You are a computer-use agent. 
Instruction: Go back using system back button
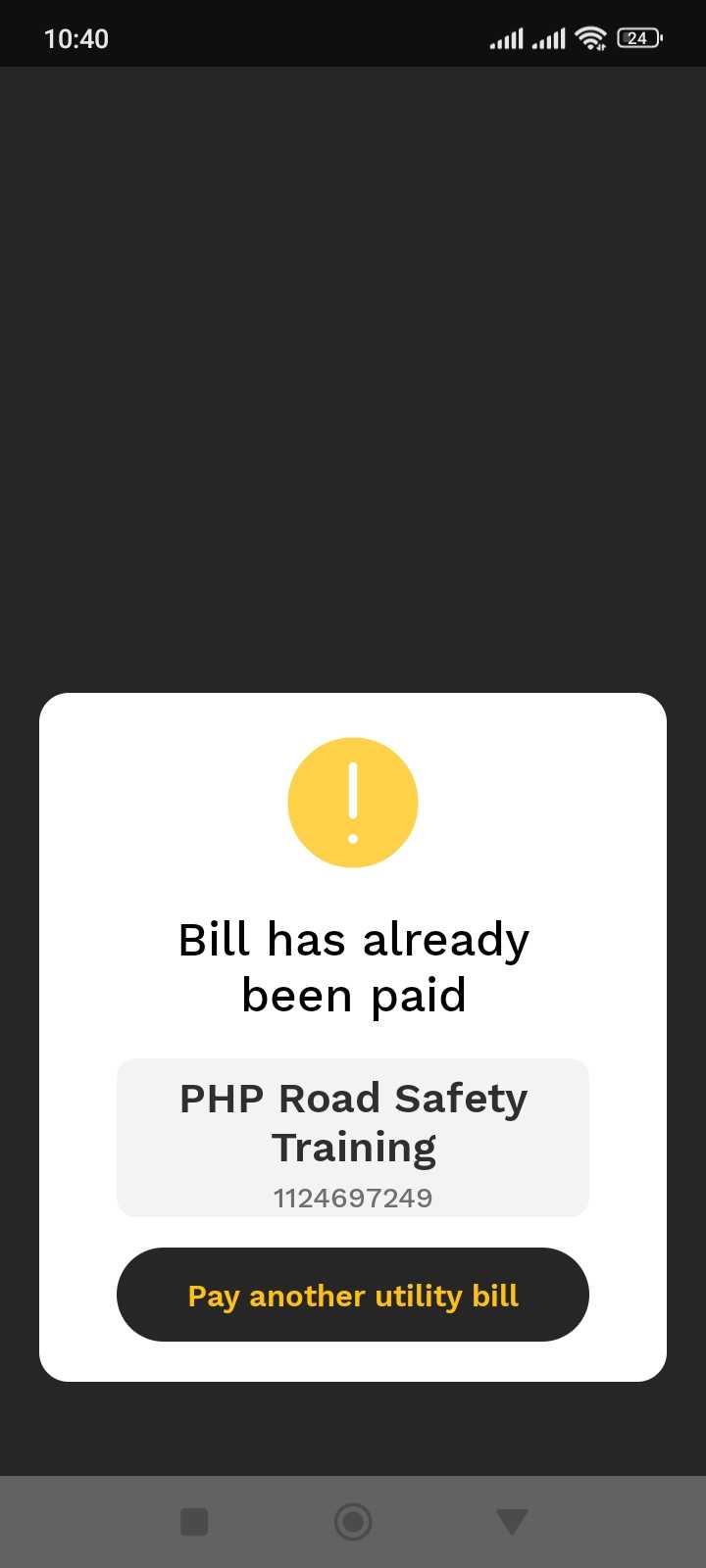[x=512, y=1521]
